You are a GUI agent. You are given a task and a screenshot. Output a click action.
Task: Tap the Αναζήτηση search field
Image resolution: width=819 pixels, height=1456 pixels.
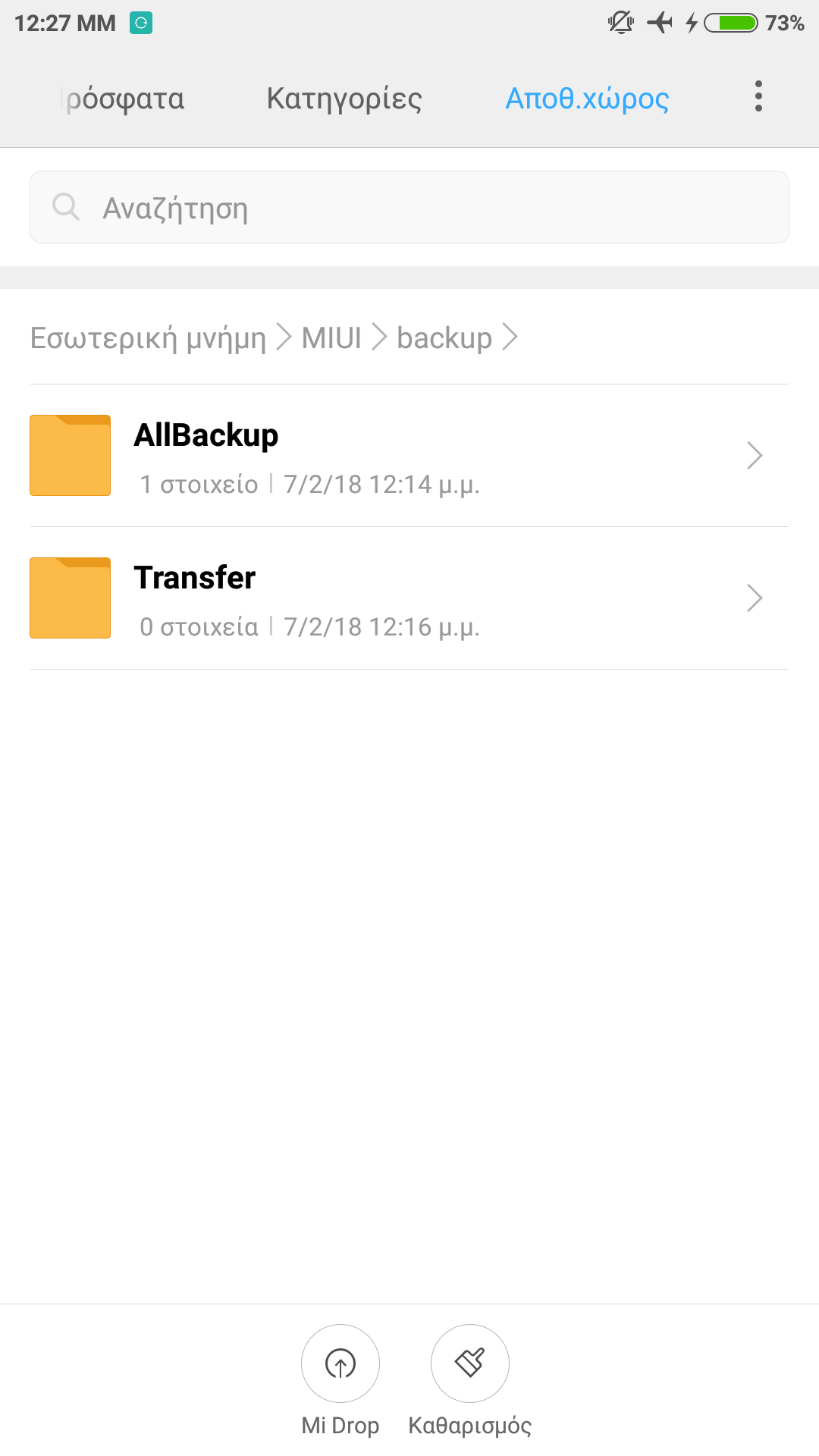pyautogui.click(x=409, y=207)
